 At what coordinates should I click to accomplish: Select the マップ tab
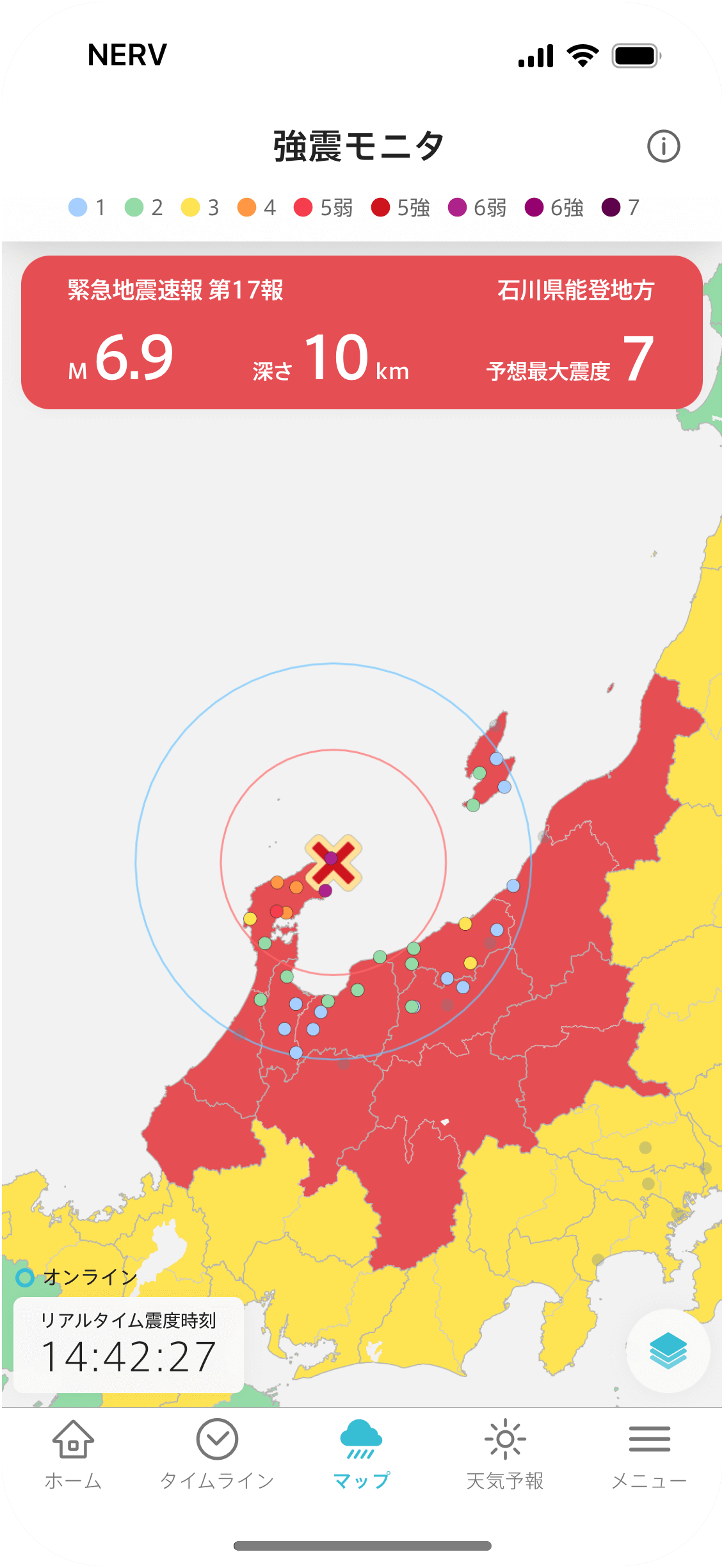coord(362,1454)
